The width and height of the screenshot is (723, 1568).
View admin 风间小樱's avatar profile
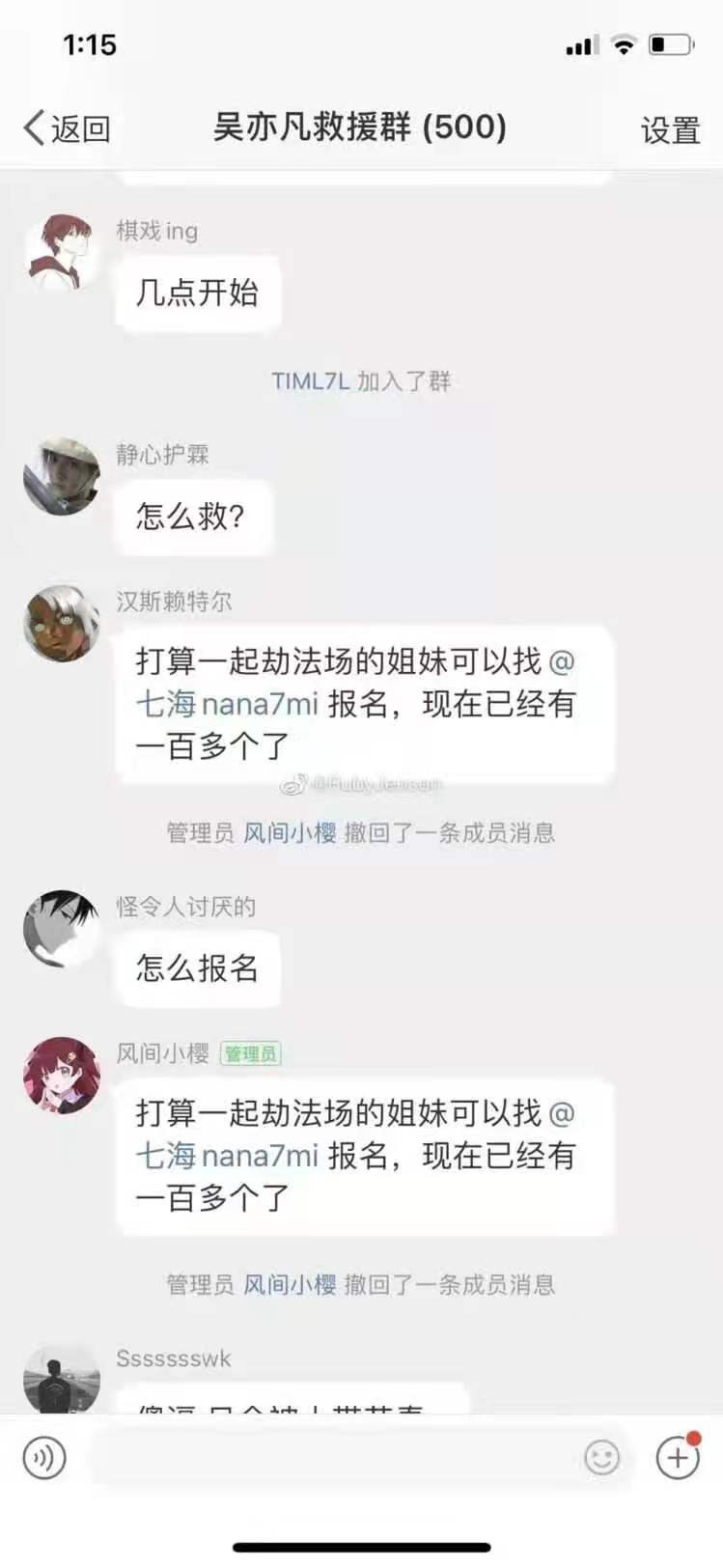pos(62,1075)
